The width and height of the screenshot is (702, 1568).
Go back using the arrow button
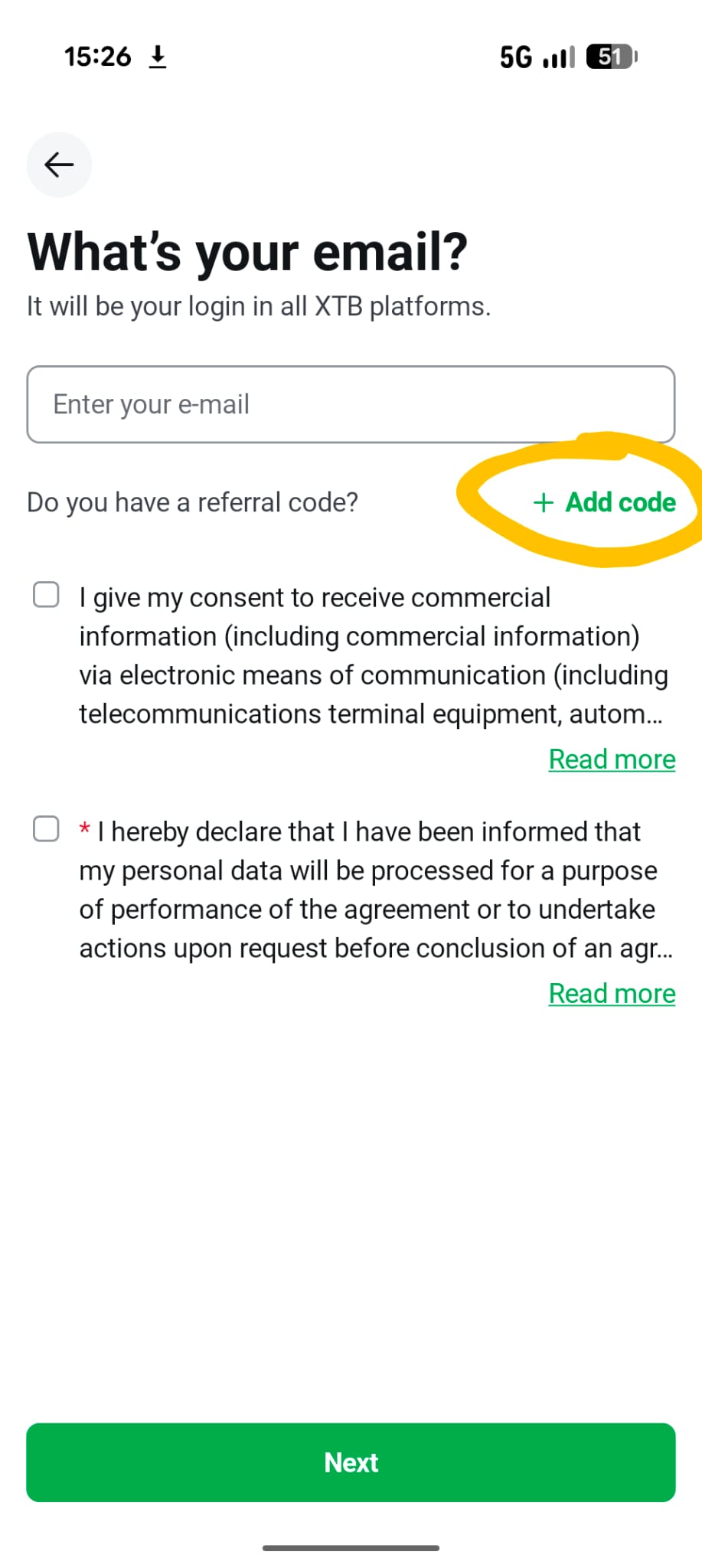point(59,165)
